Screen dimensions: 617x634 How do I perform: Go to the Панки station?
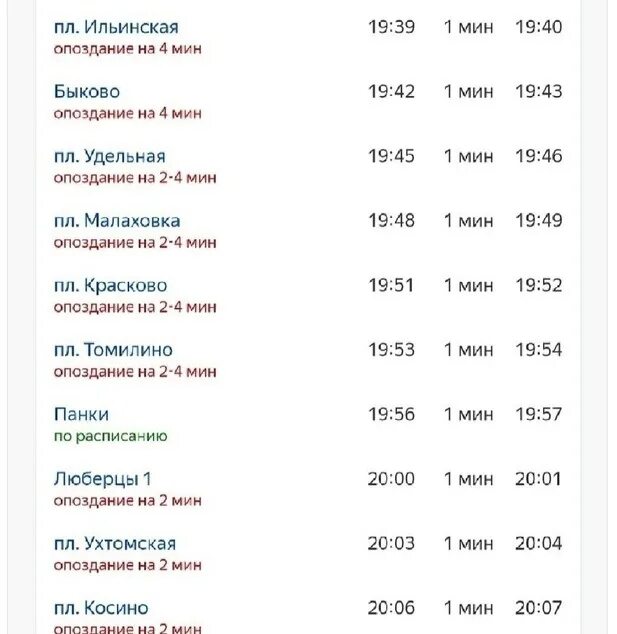(81, 414)
